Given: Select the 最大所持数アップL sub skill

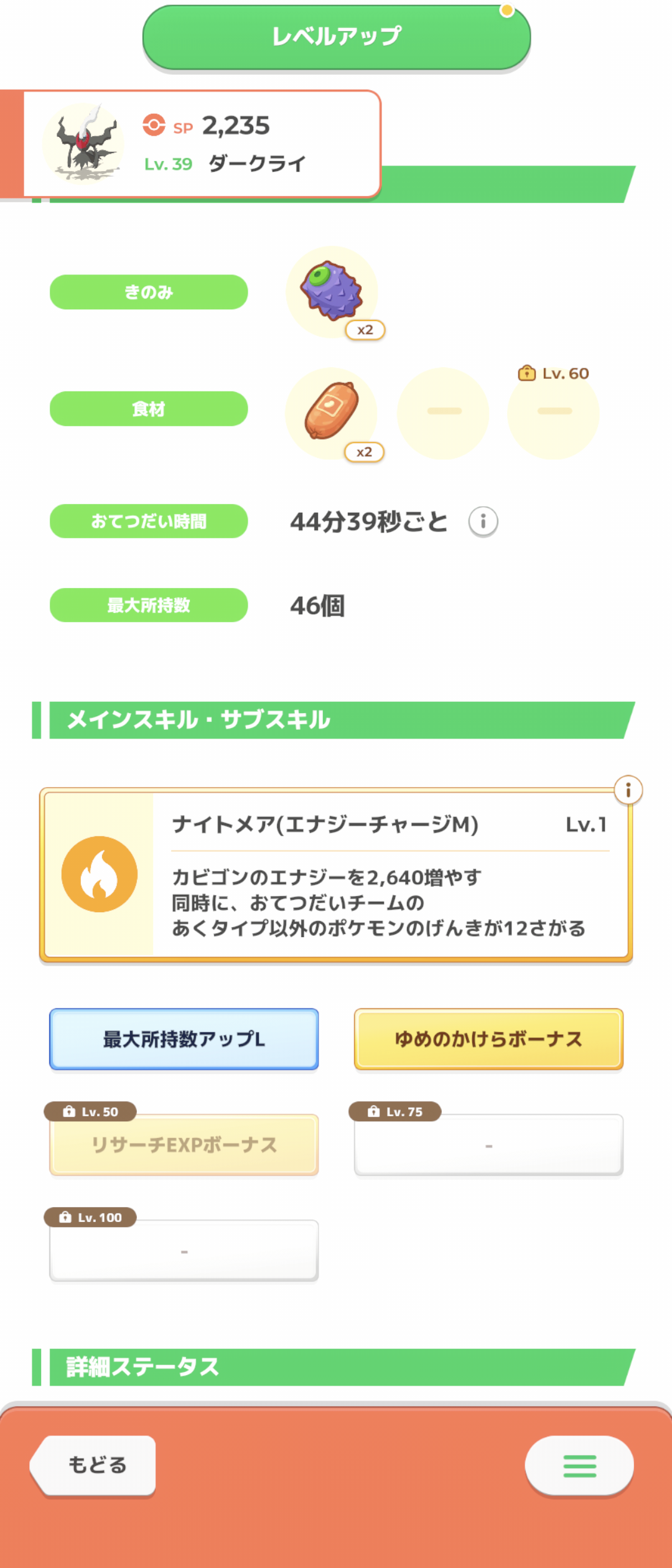Looking at the screenshot, I should click(x=184, y=1039).
